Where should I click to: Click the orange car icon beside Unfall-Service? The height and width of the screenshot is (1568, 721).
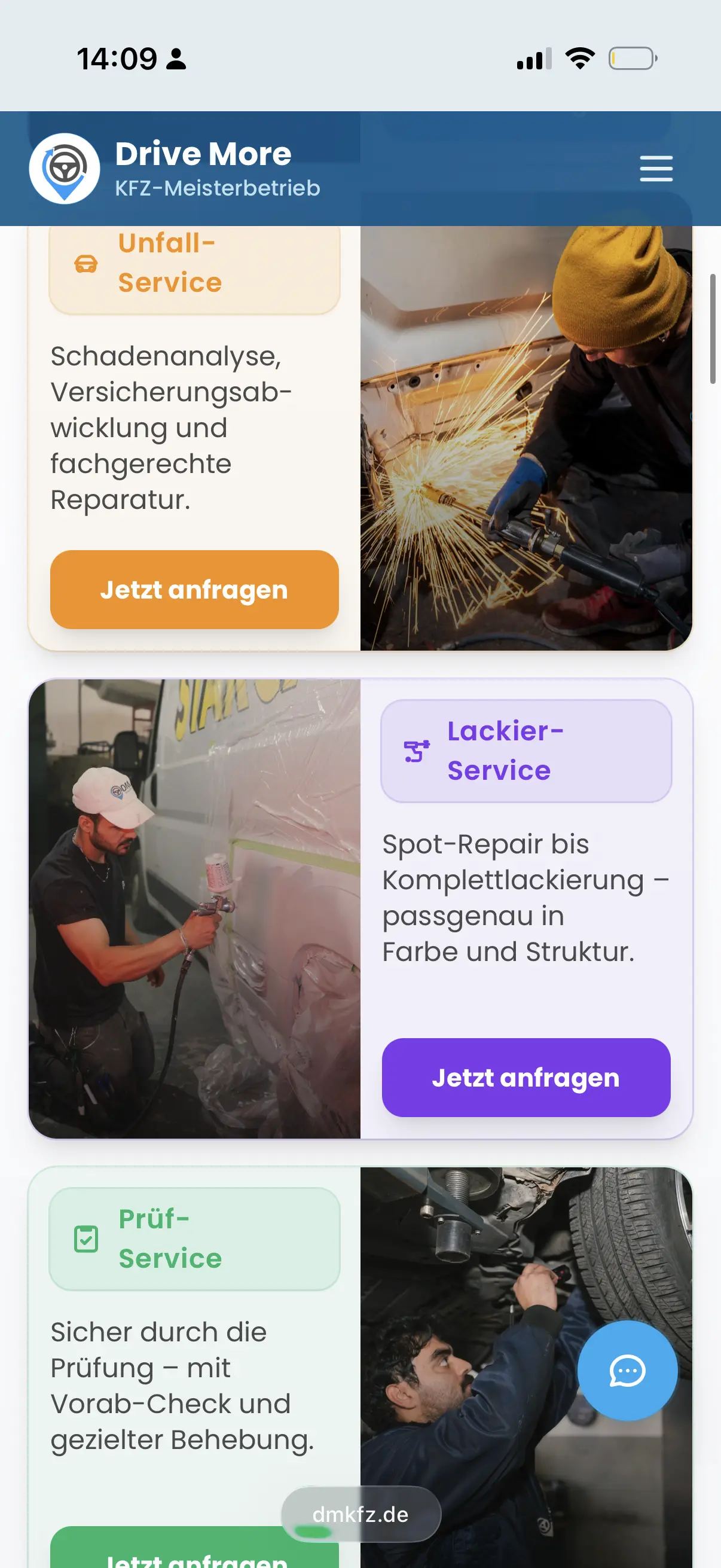(x=85, y=266)
